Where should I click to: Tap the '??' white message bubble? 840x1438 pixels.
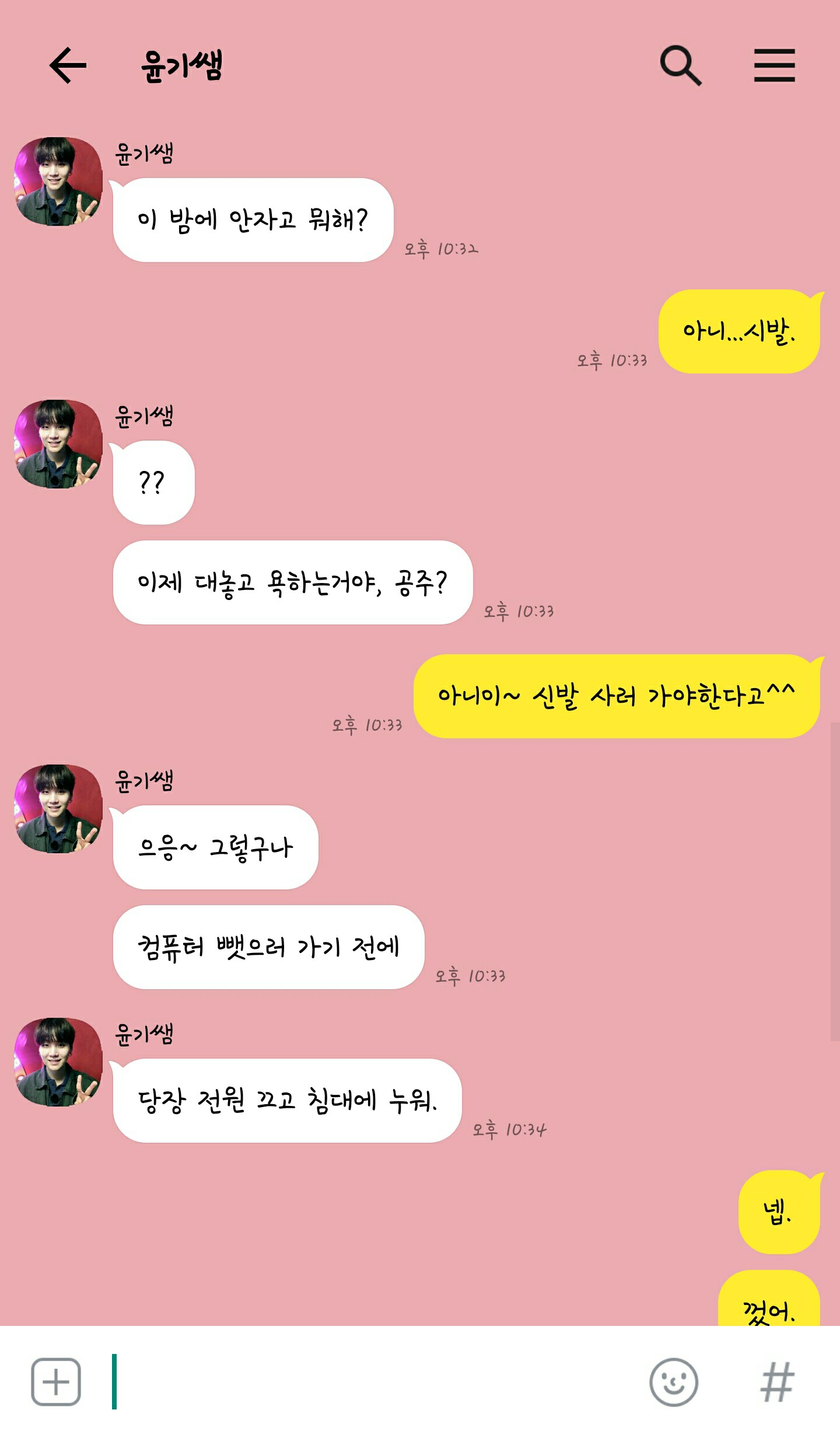coord(153,484)
